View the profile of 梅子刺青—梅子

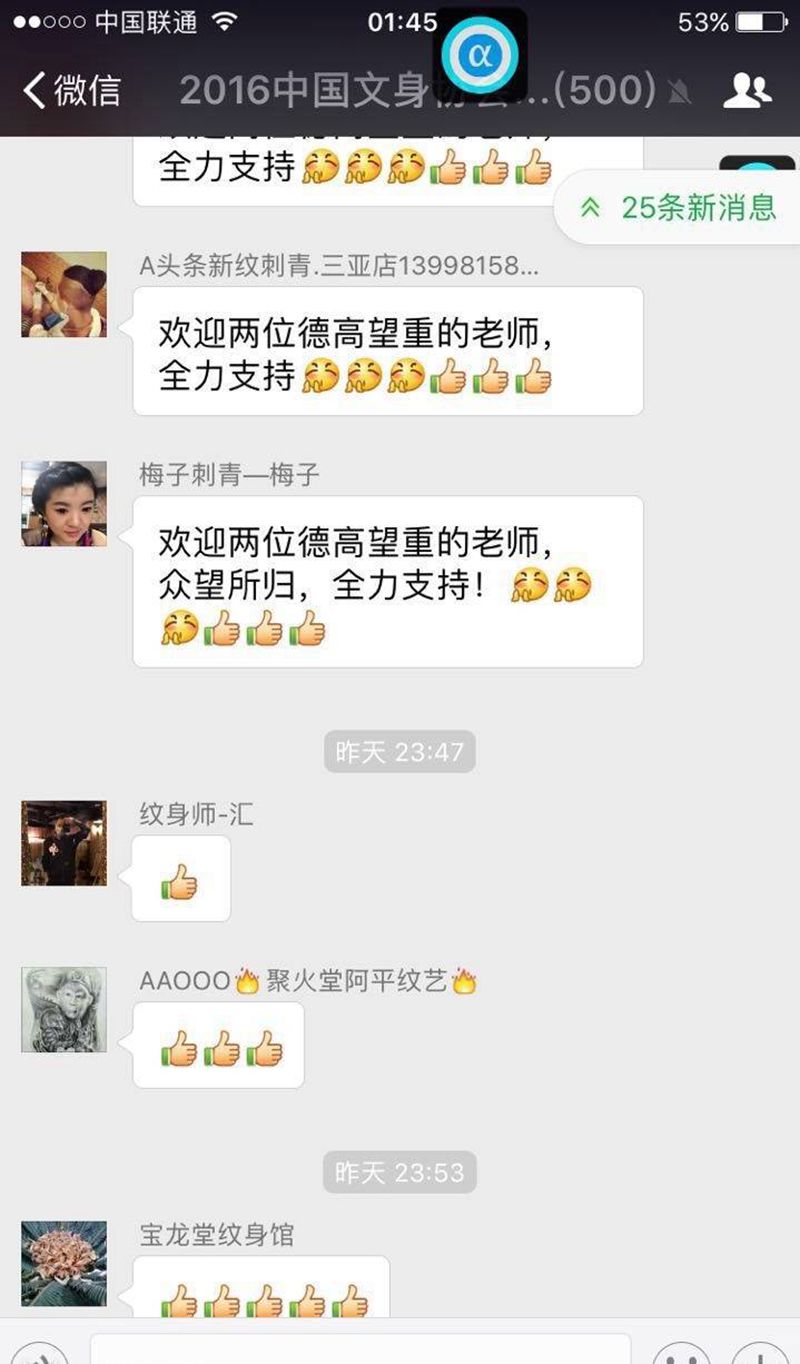click(64, 503)
